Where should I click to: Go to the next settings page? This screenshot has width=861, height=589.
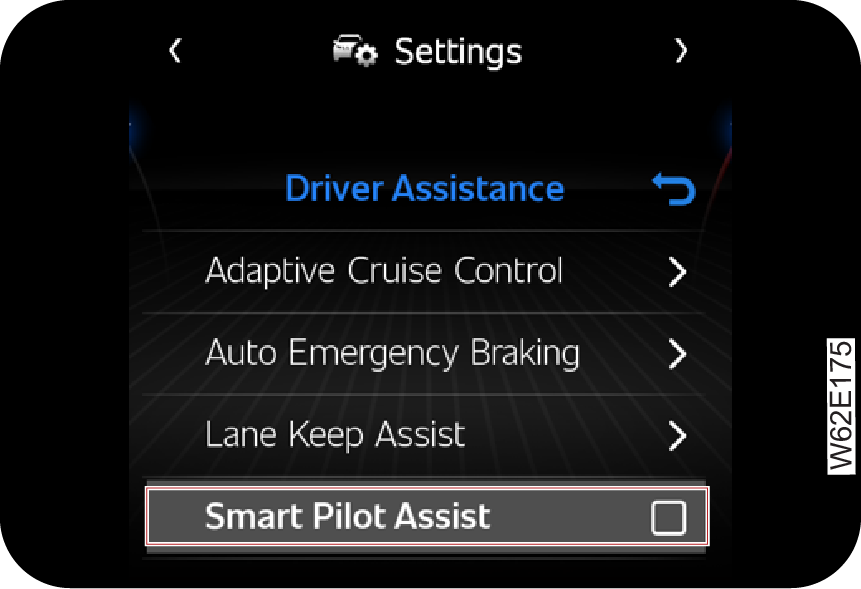[681, 51]
